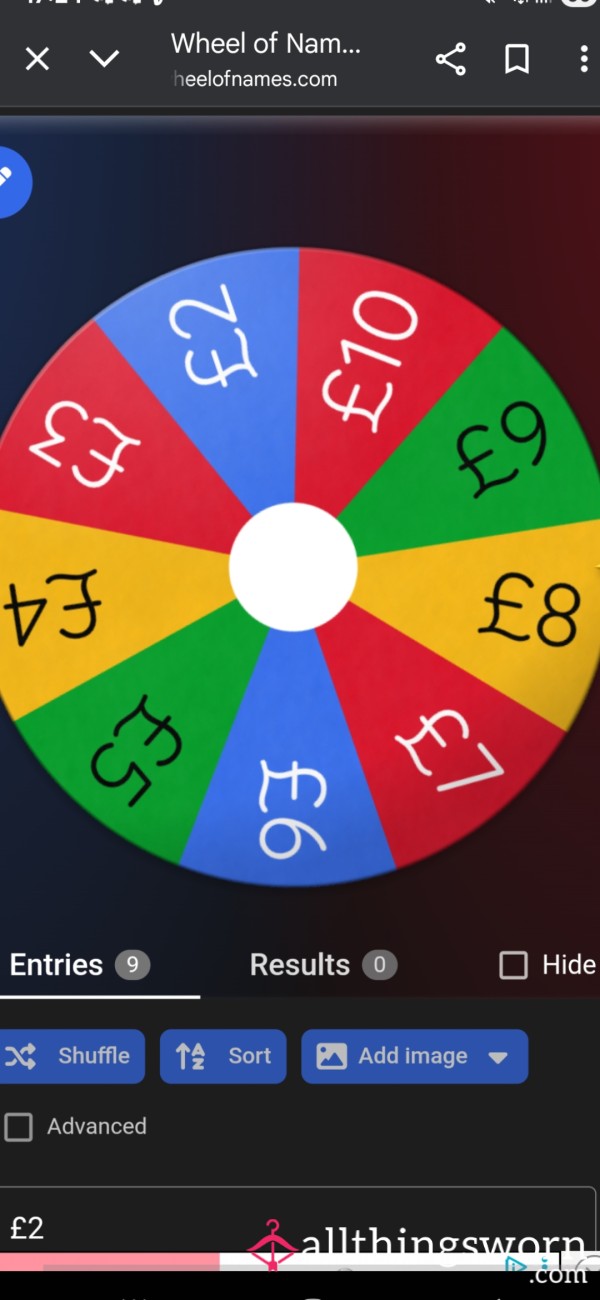Close the Wheel of Names browser tab
Viewport: 600px width, 1300px height.
tap(37, 60)
